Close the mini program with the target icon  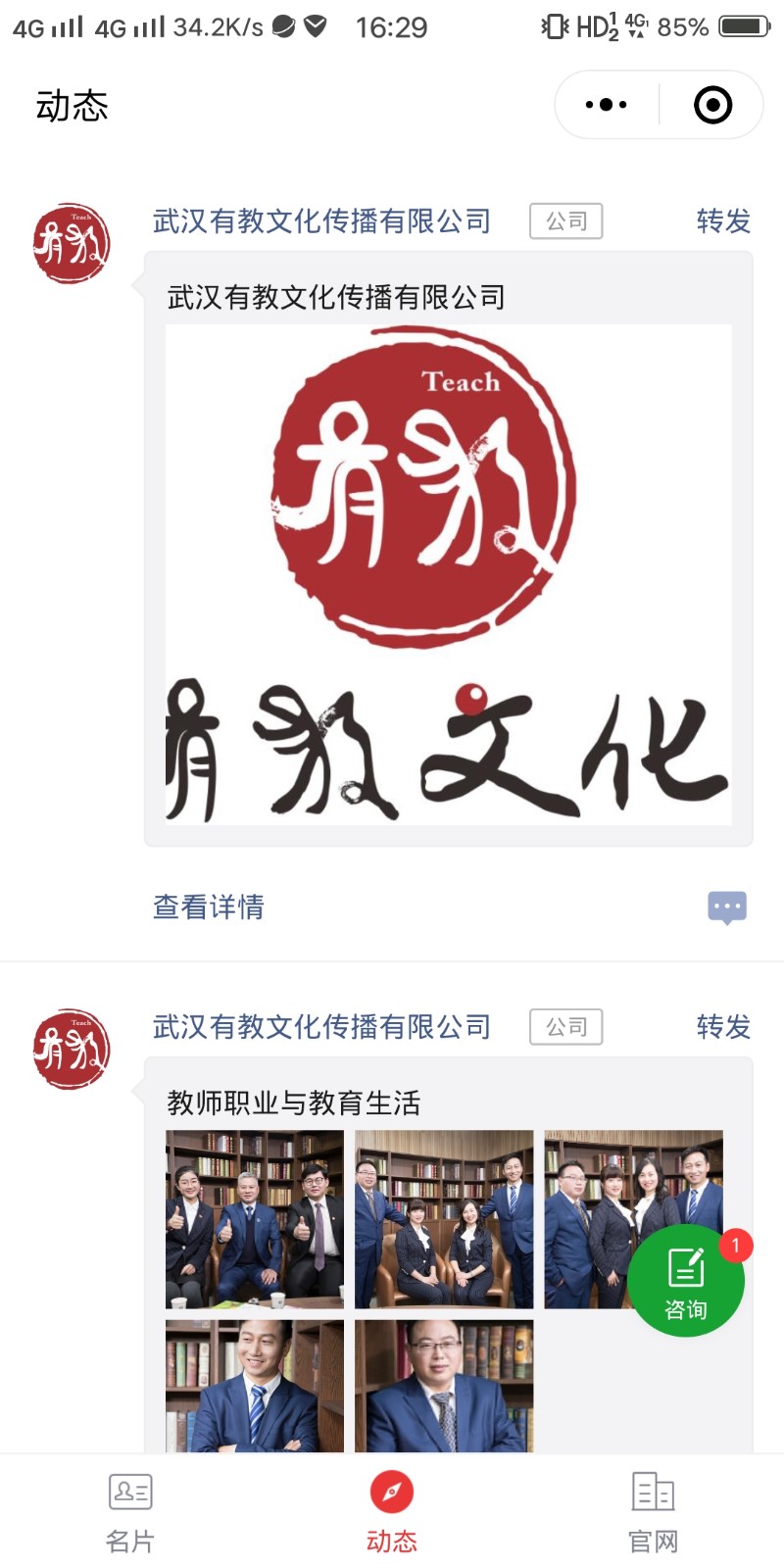[712, 105]
